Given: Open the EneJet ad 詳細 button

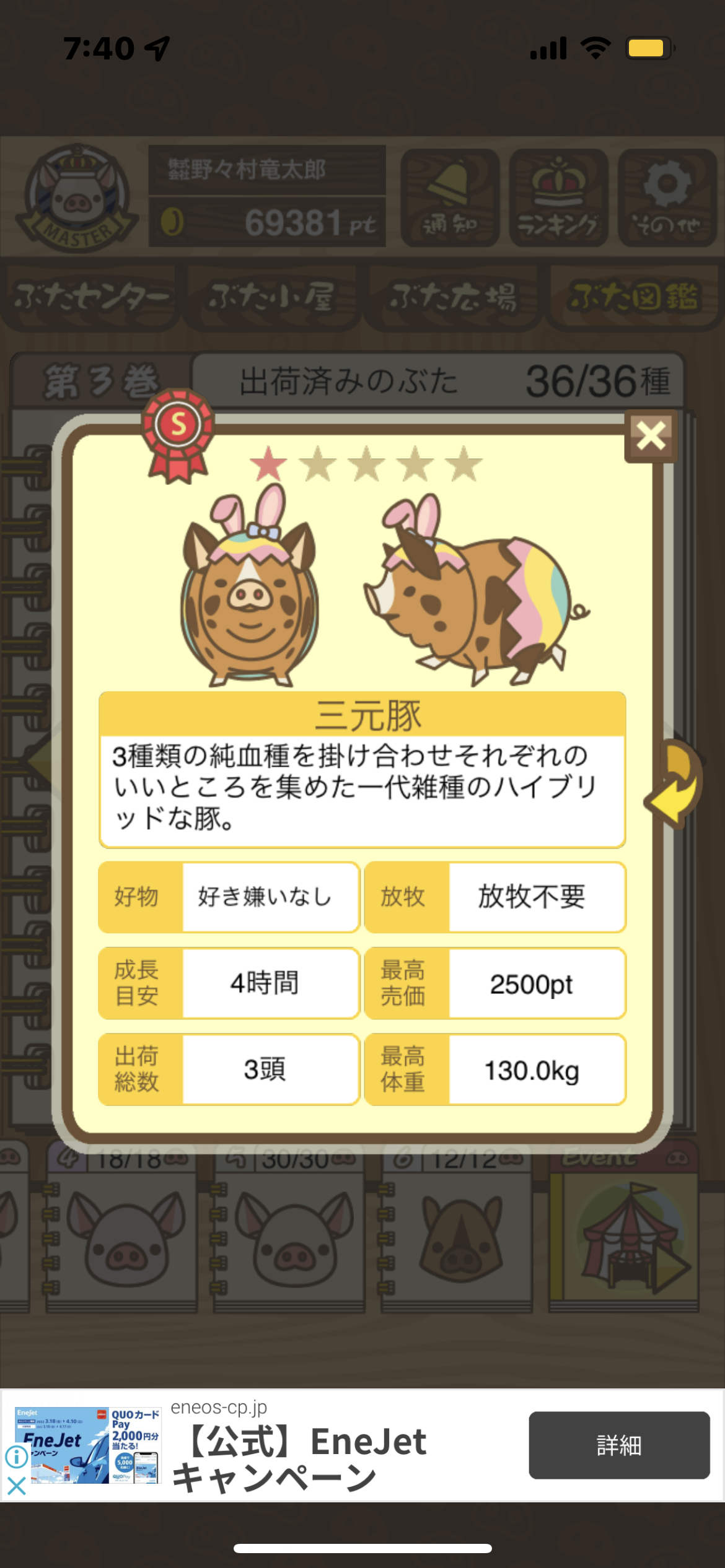Looking at the screenshot, I should click(x=619, y=1445).
